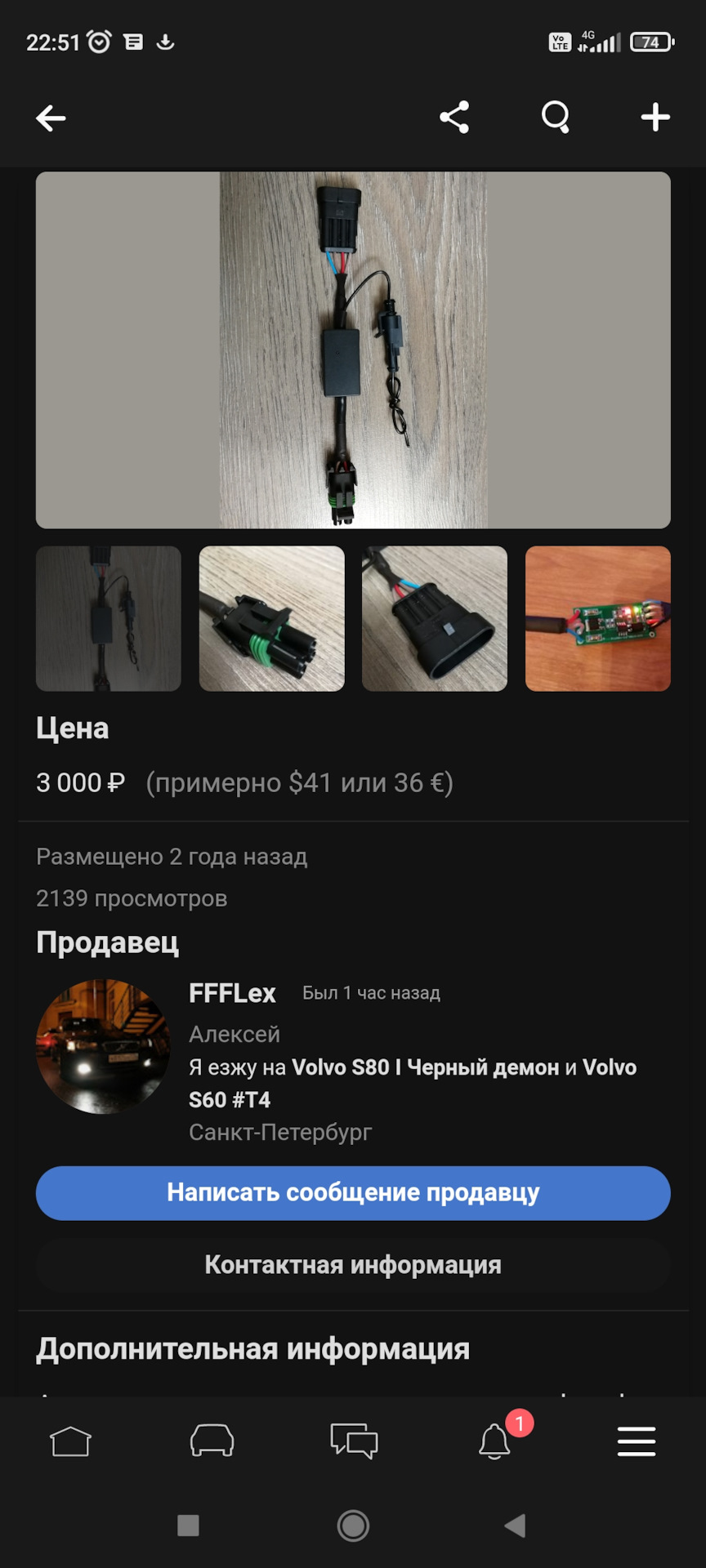
Task: Tap Написать сообщение продавцу
Action: pyautogui.click(x=353, y=1192)
